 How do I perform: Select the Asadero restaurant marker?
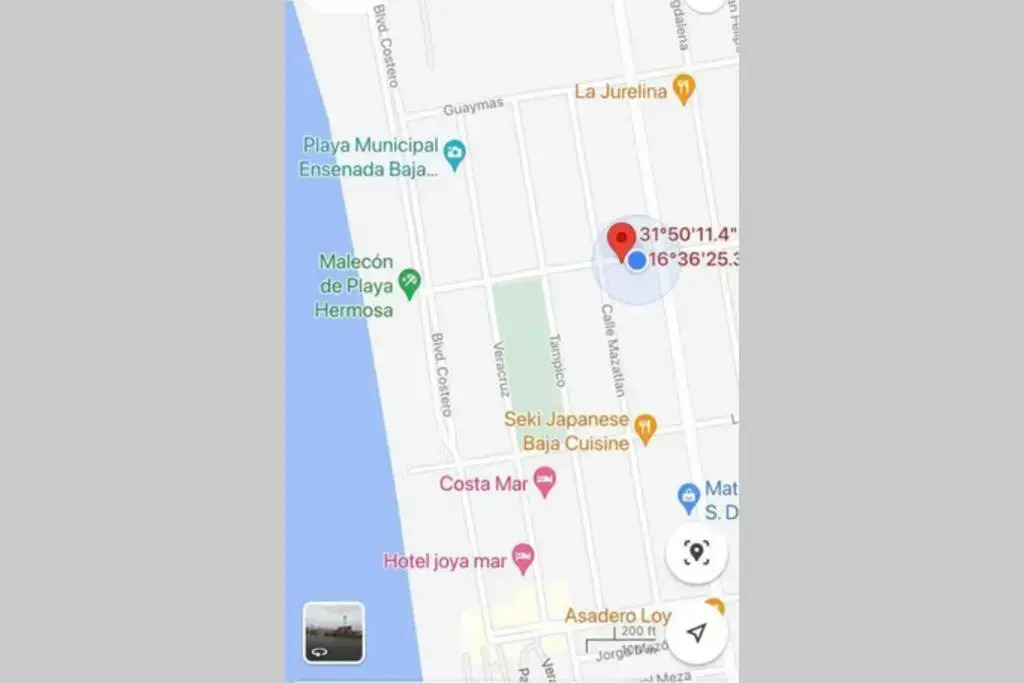pos(714,608)
